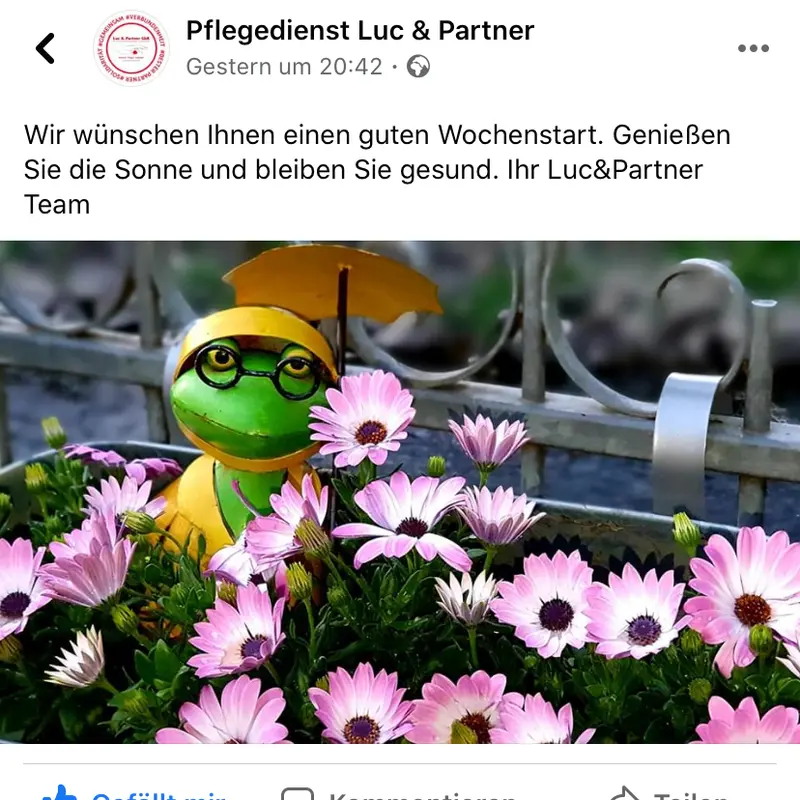Open Pflegedienst Luc & Partner profile picture
The image size is (800, 800).
pyautogui.click(x=132, y=48)
